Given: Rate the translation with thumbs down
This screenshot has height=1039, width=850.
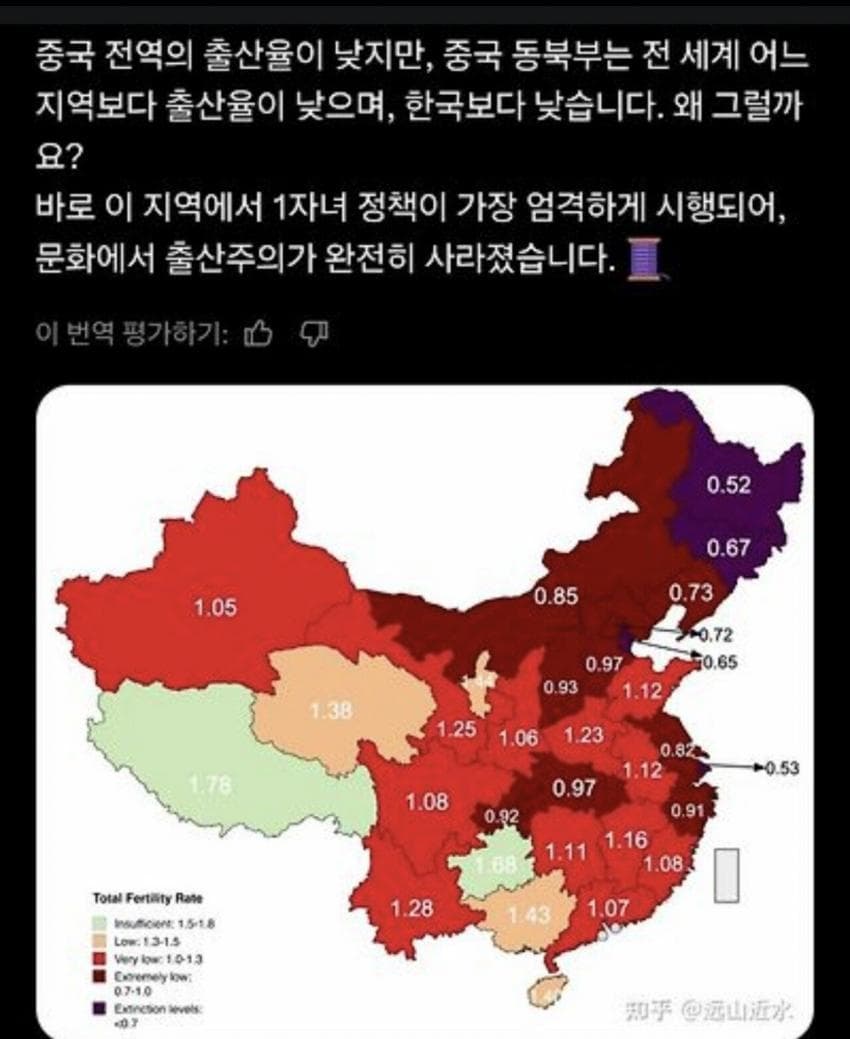Looking at the screenshot, I should point(314,332).
